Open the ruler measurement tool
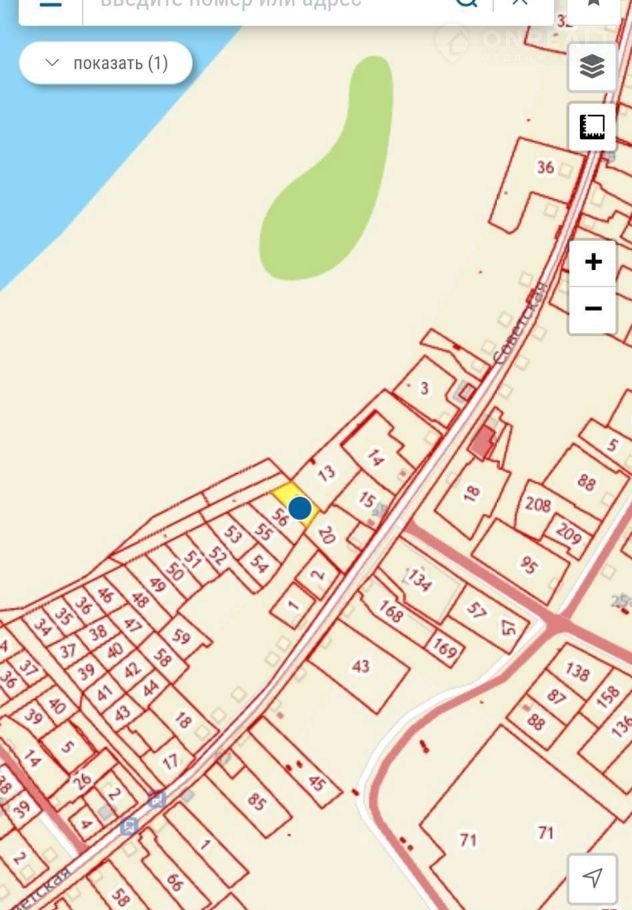 592,127
